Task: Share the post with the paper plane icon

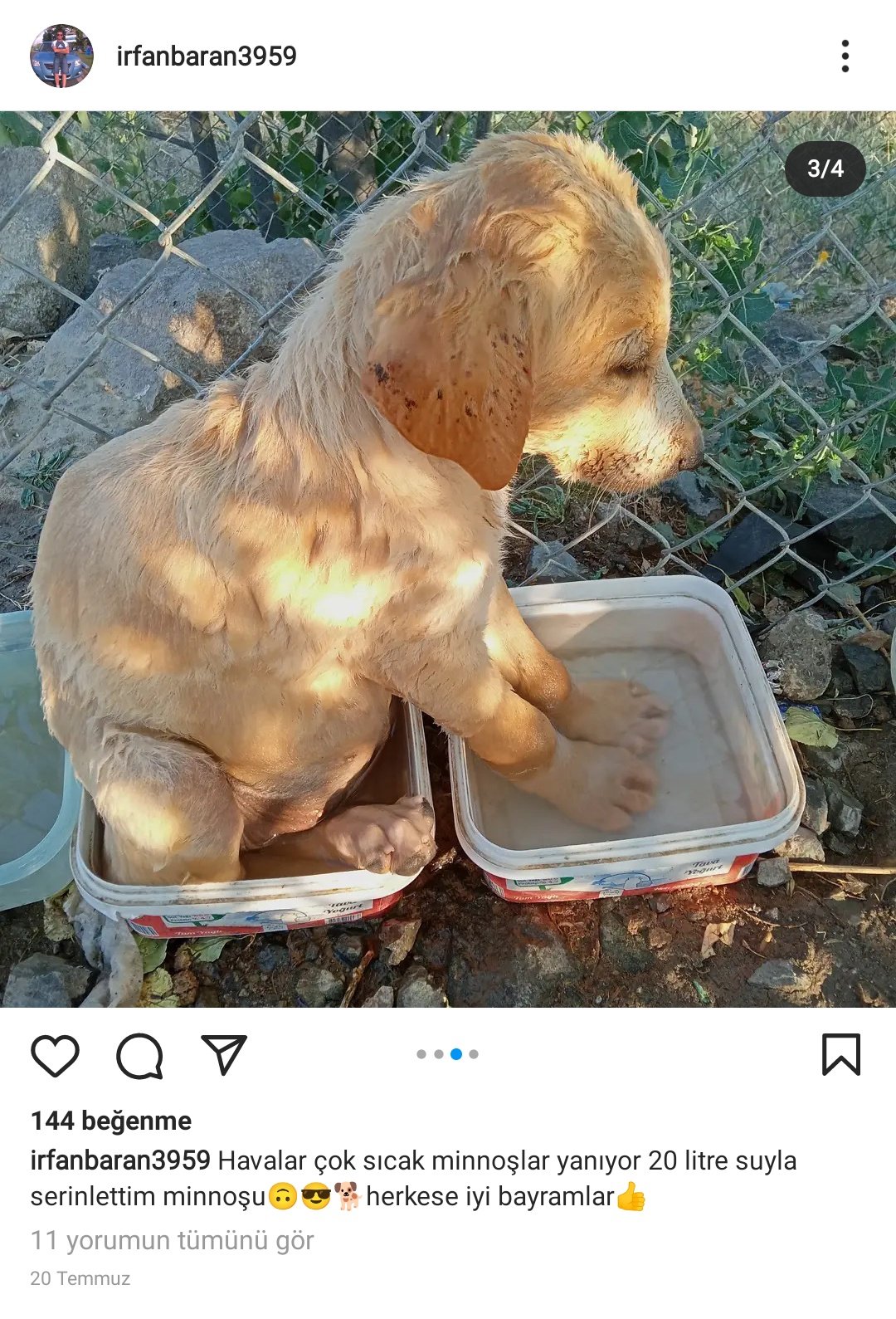Action: point(224,1055)
